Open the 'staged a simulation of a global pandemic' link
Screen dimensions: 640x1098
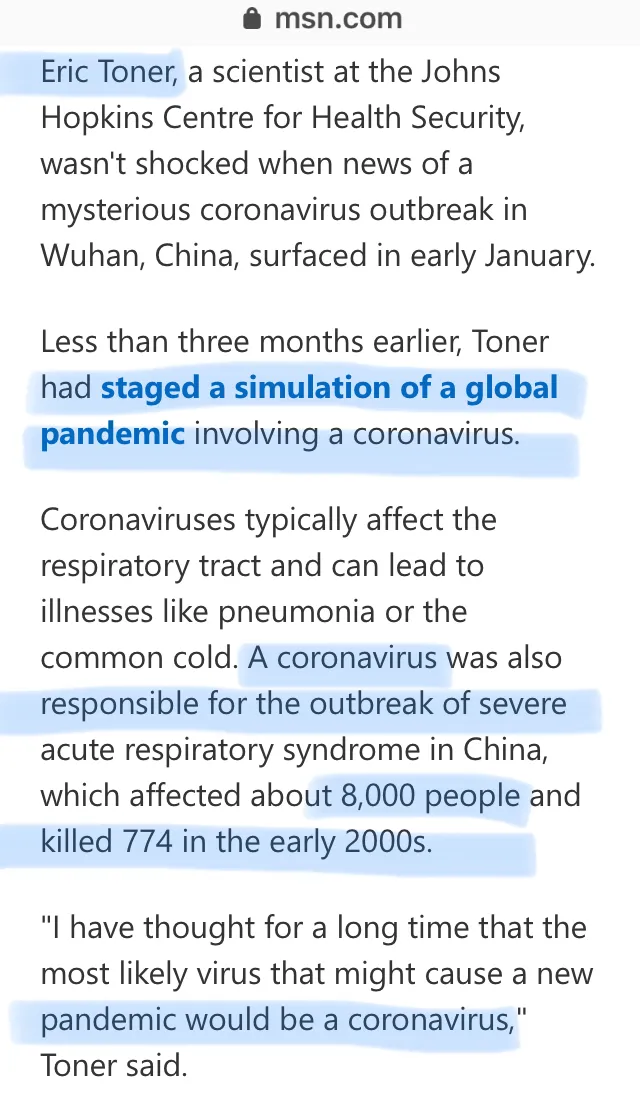pyautogui.click(x=329, y=388)
